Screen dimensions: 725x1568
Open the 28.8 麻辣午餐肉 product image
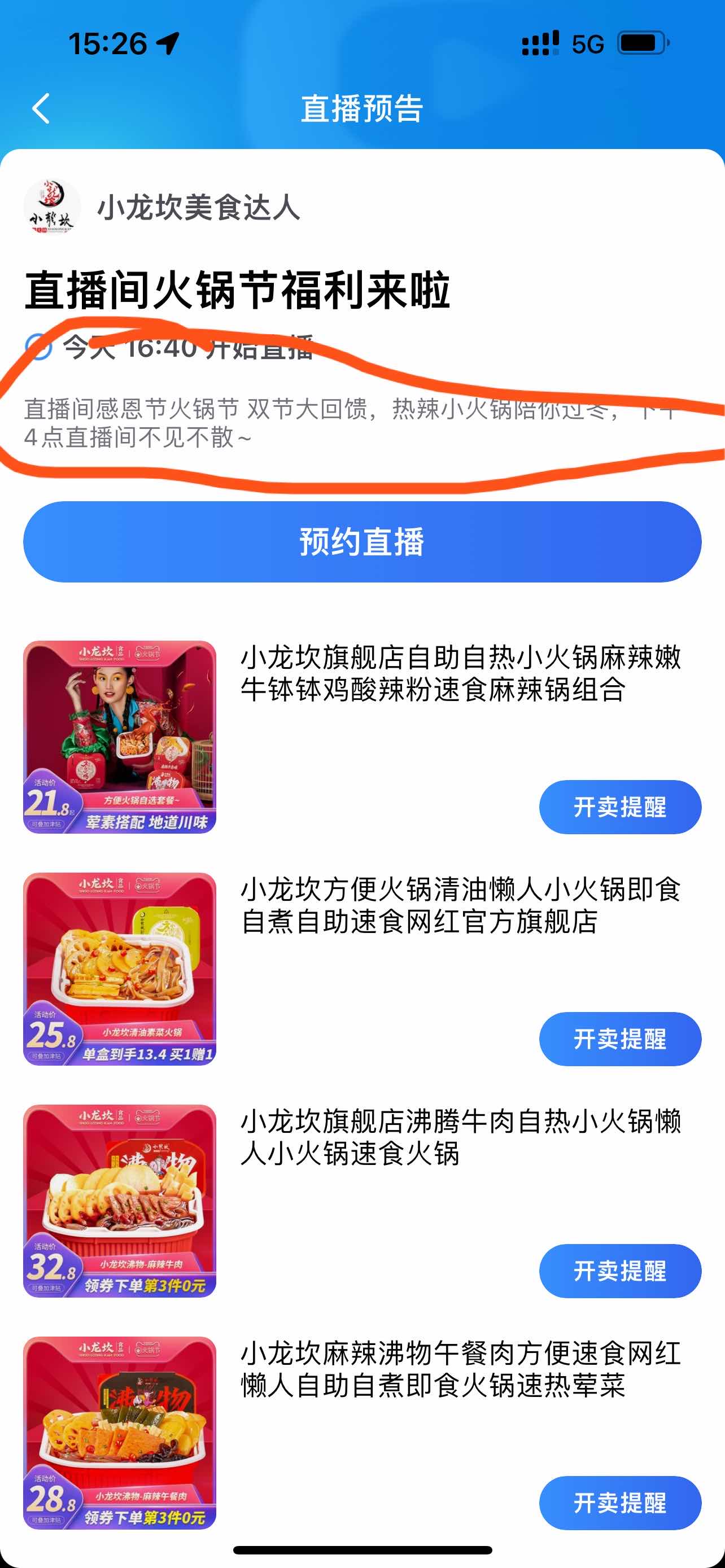[x=120, y=1433]
